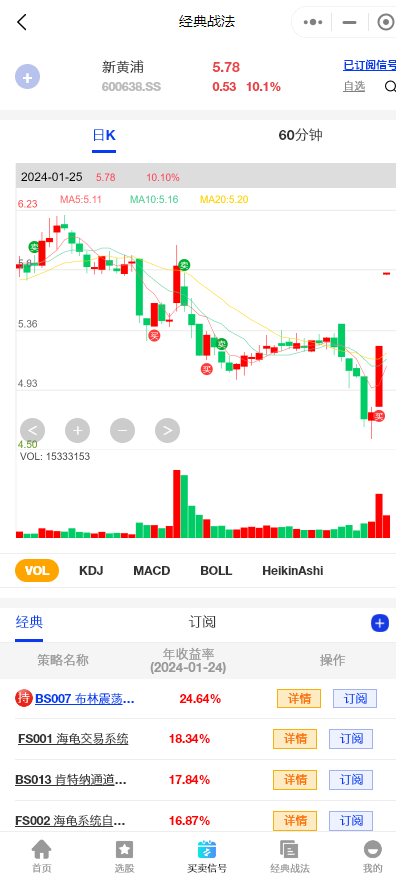
Task: Zoom in the chart with the + button
Action: pyautogui.click(x=77, y=431)
